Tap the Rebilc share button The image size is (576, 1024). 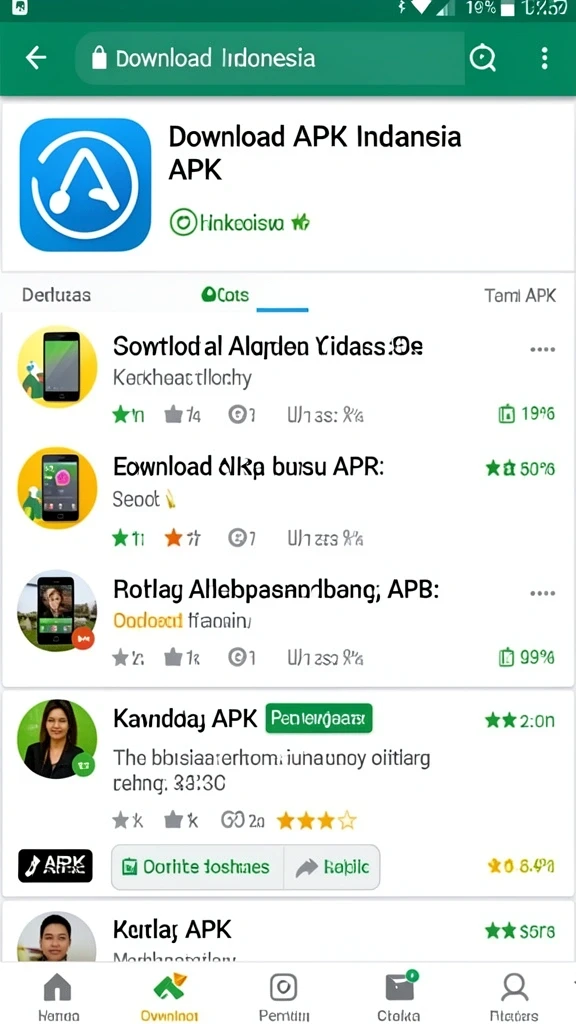332,867
